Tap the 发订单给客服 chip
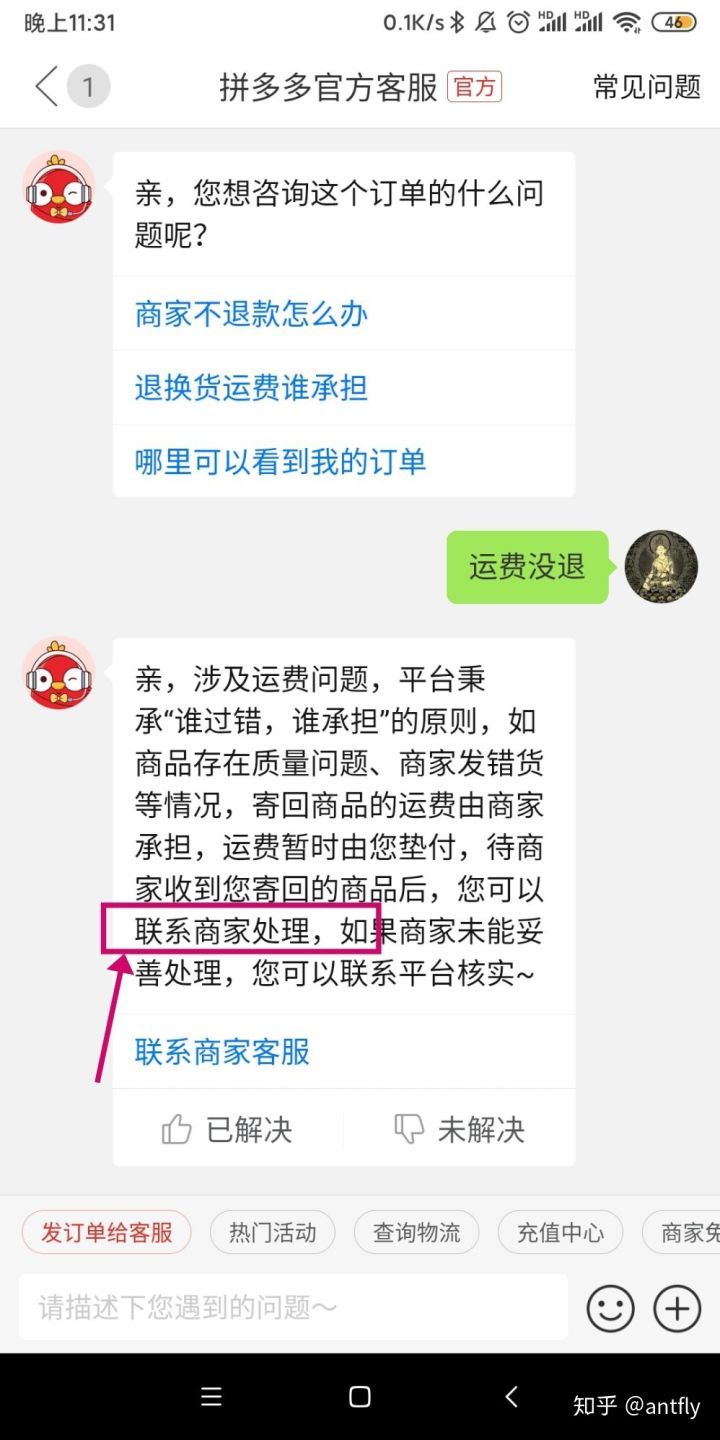 (107, 1232)
